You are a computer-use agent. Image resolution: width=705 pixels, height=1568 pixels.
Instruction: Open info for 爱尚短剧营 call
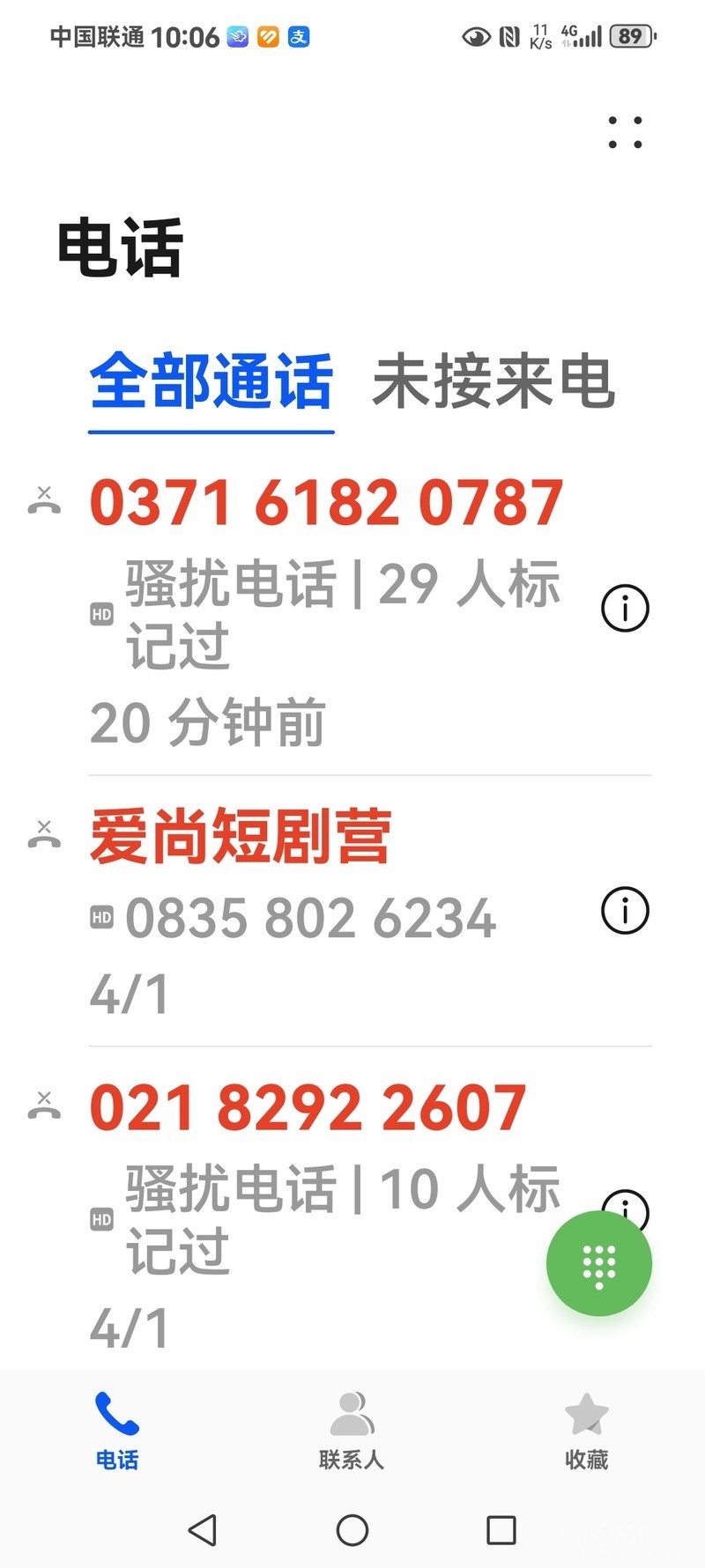[625, 910]
